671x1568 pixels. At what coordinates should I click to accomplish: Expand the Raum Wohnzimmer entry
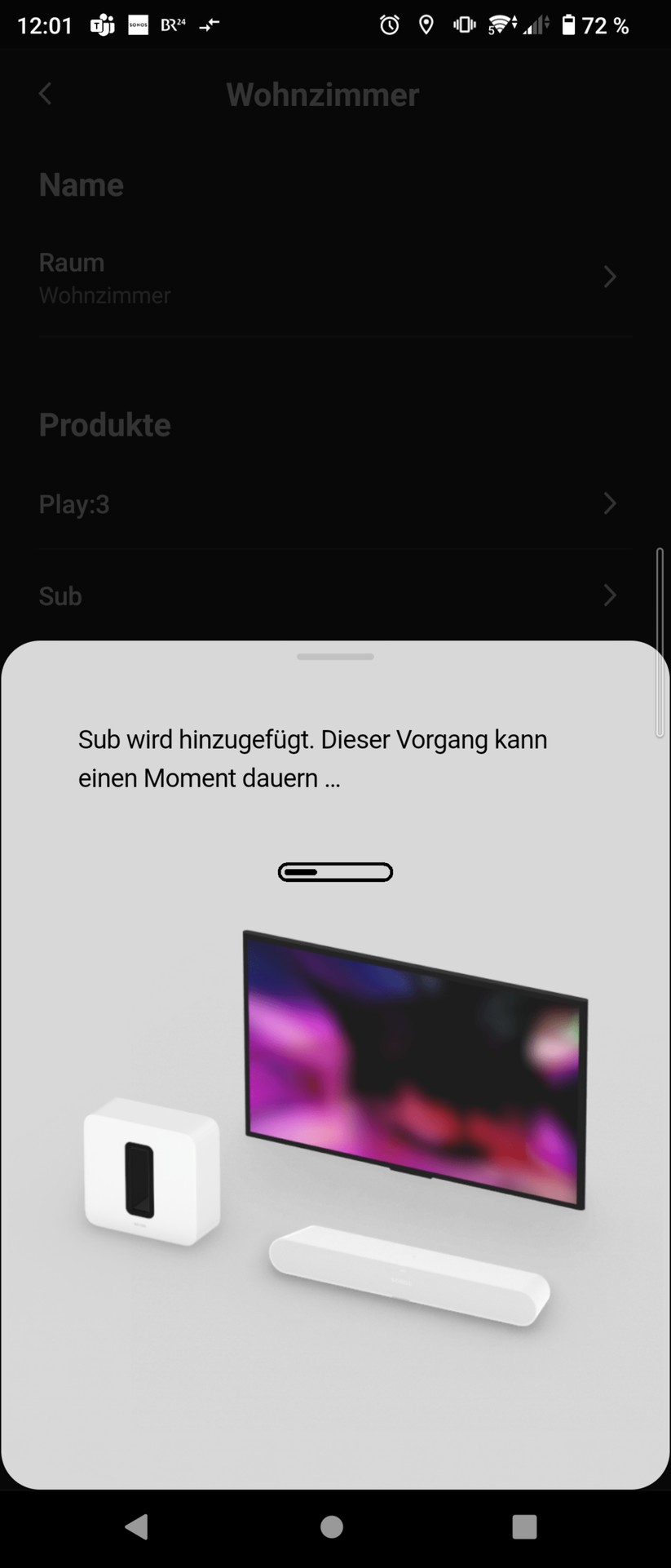click(x=334, y=277)
